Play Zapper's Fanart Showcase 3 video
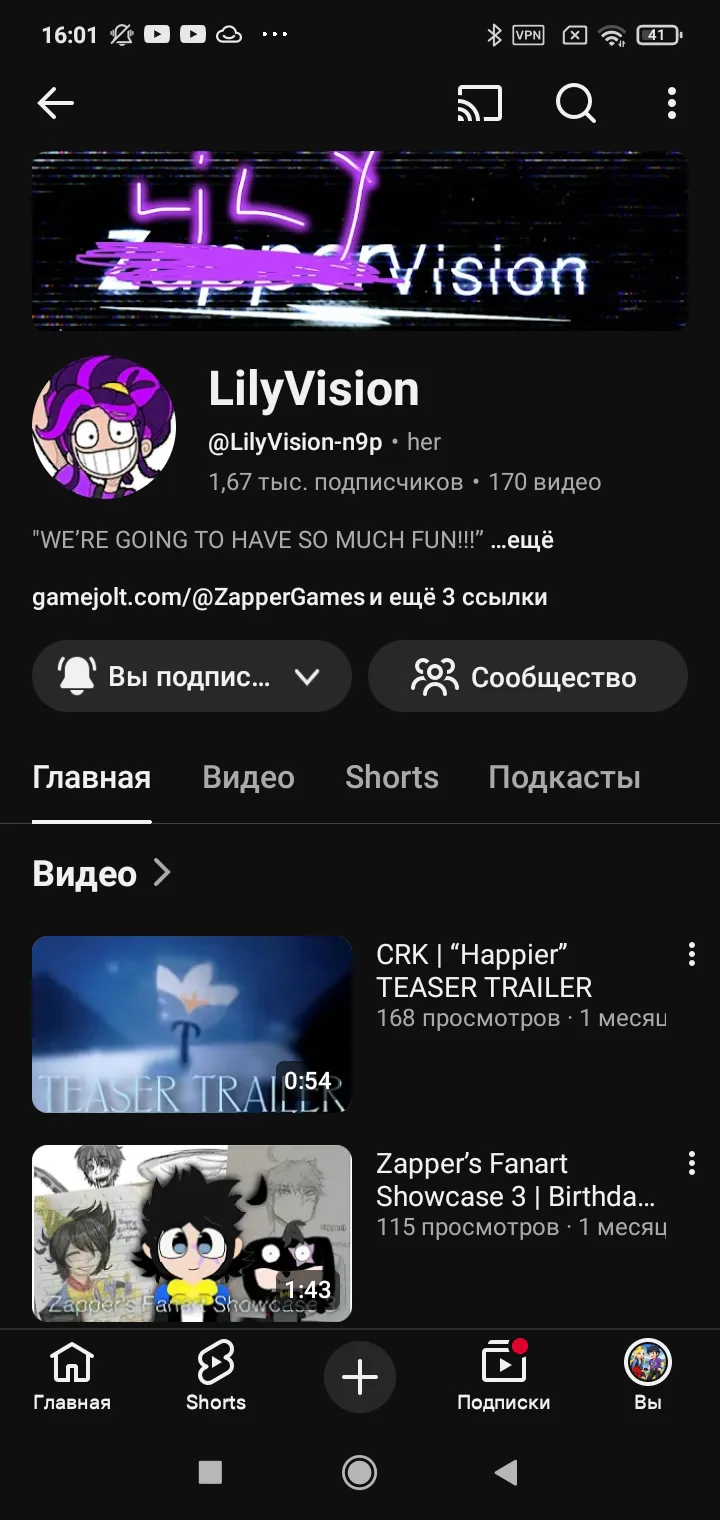 (192, 1232)
